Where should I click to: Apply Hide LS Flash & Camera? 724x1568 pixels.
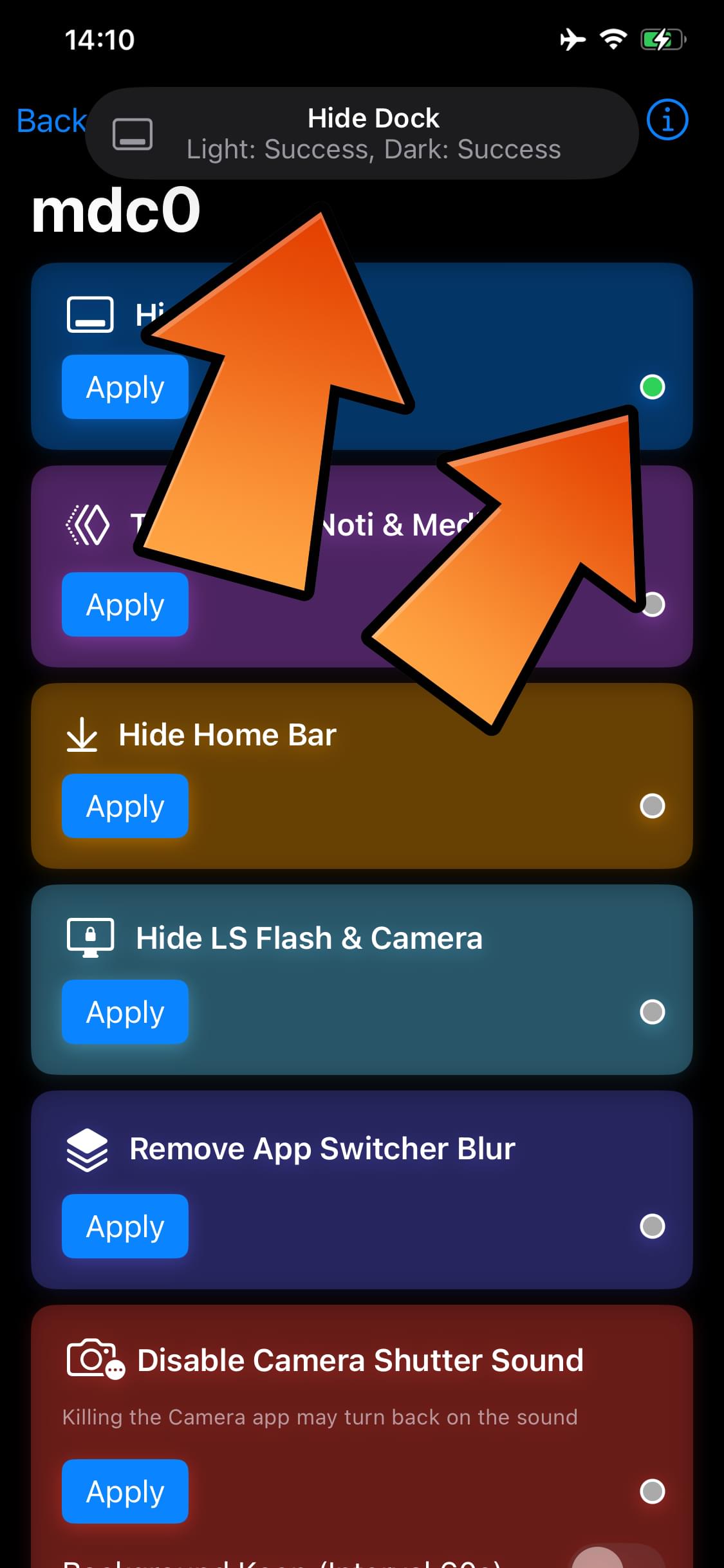click(x=125, y=1012)
